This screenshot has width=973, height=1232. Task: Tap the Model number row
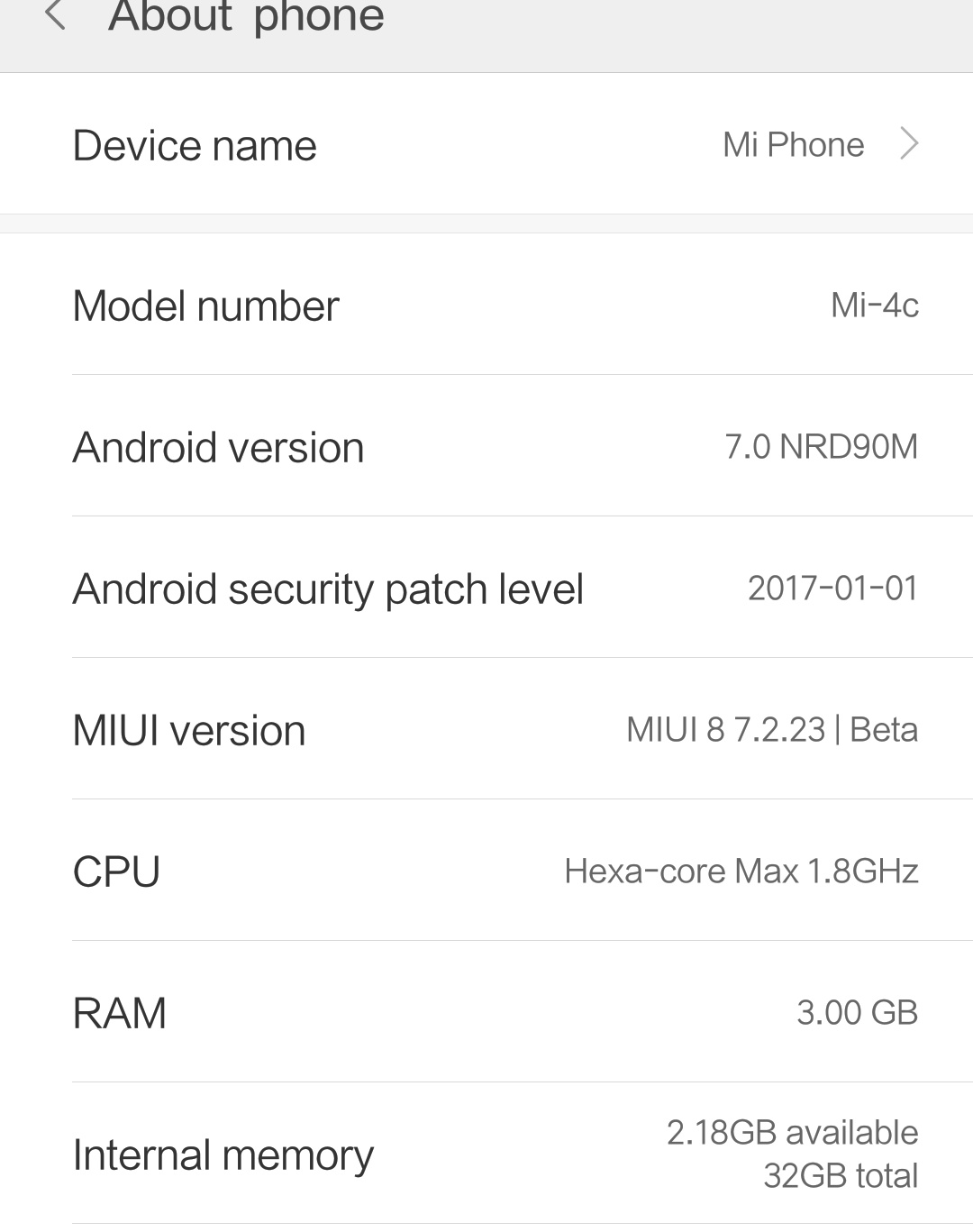(x=486, y=305)
